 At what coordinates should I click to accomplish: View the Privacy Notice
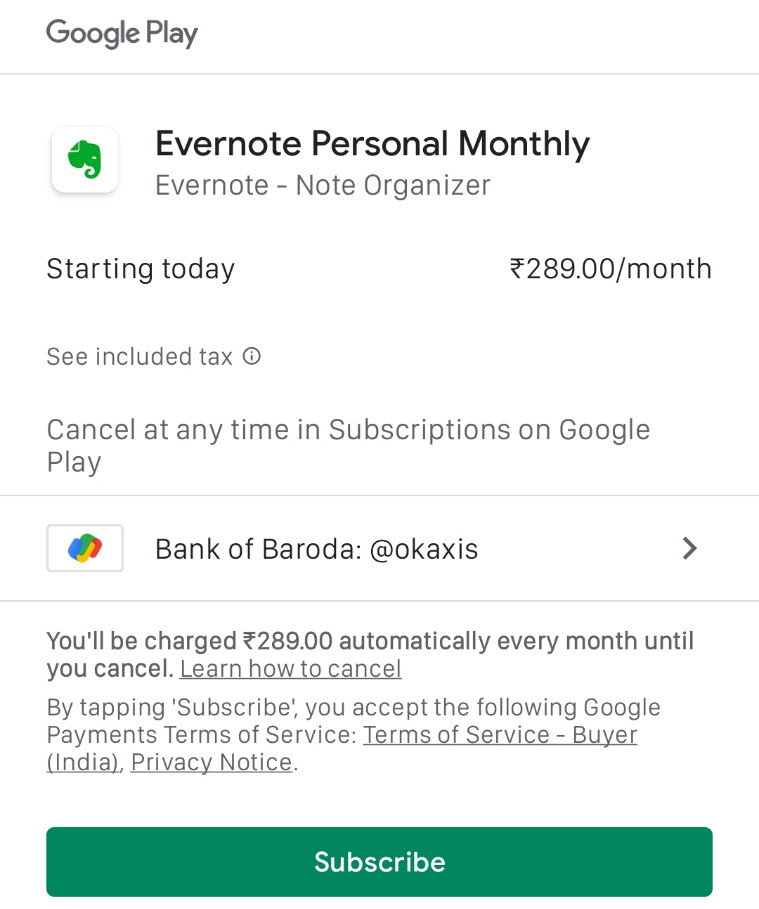[211, 762]
